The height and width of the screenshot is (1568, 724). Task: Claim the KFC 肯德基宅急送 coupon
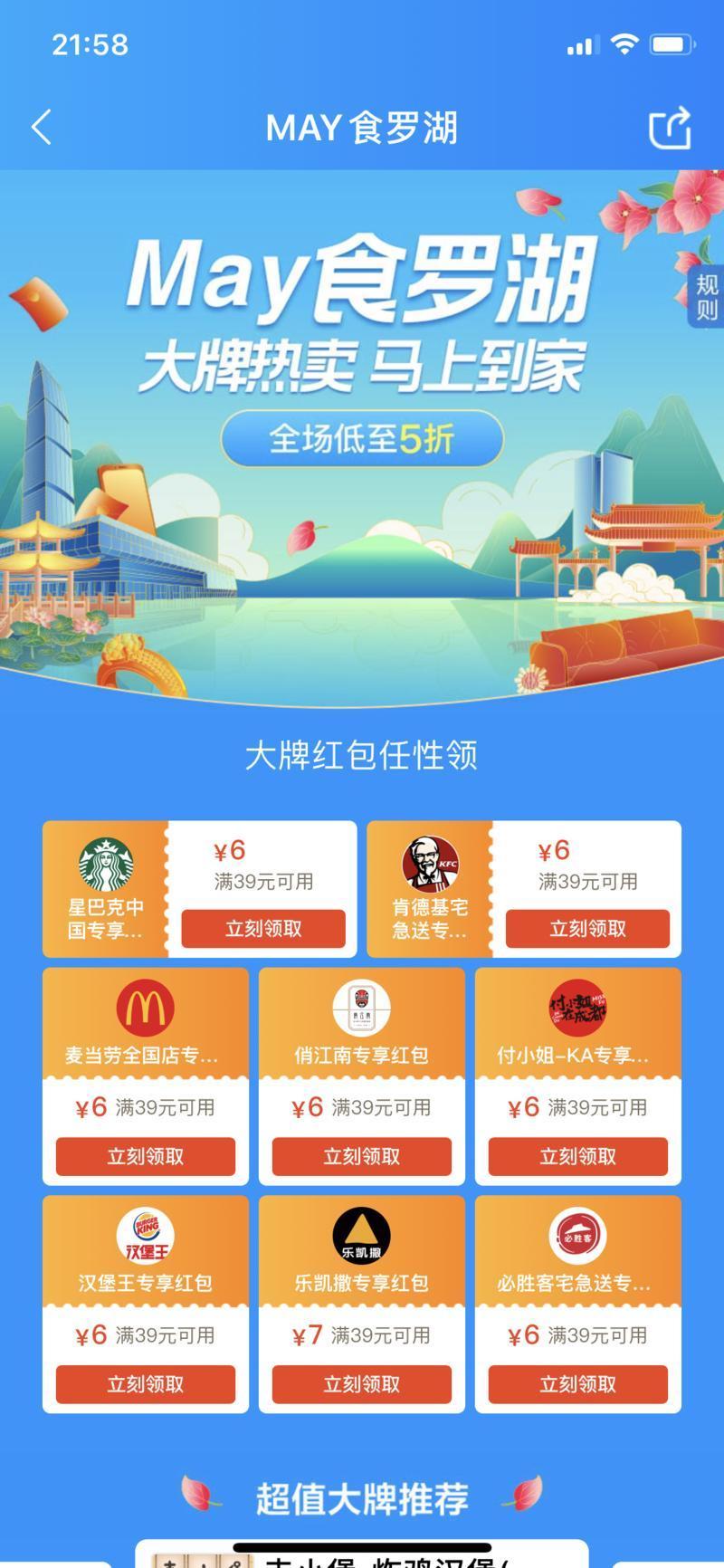[x=587, y=929]
